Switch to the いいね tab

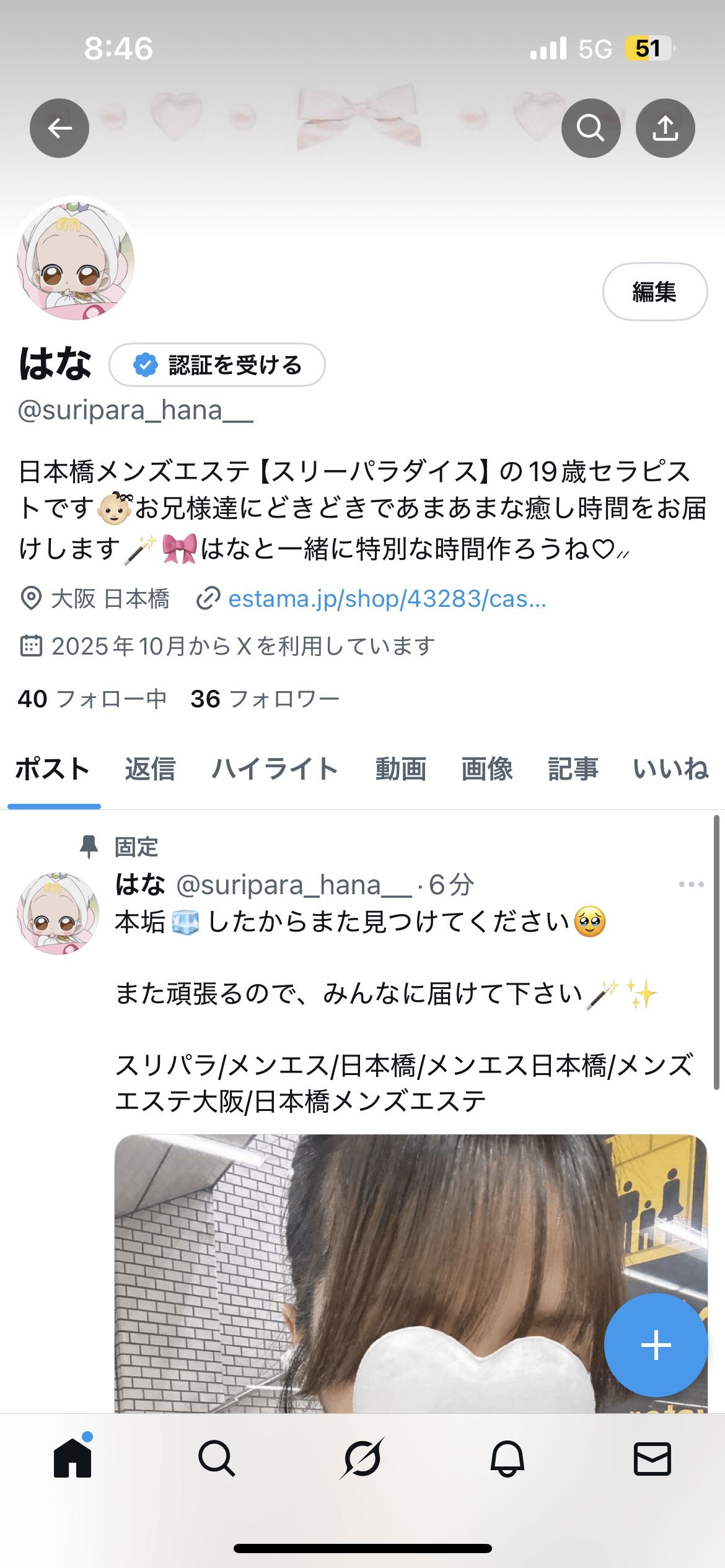tap(670, 769)
